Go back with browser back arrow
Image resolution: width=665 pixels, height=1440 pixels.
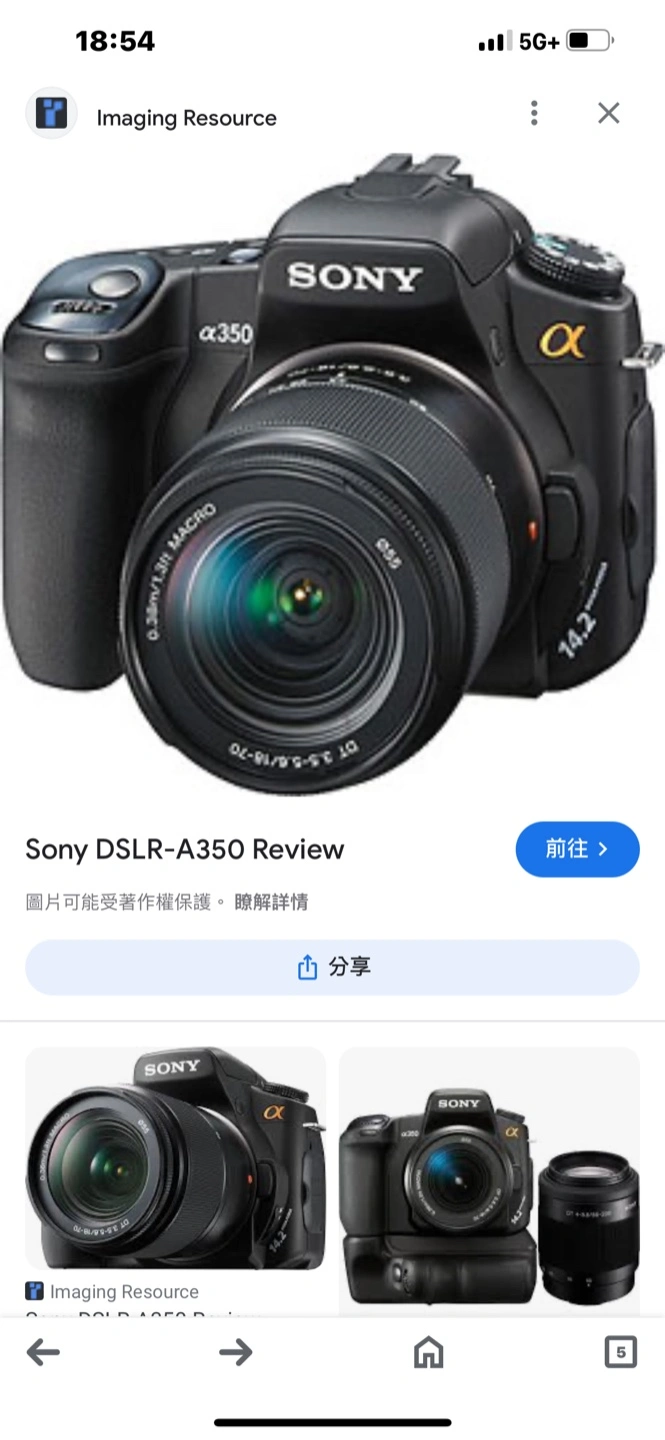click(43, 1353)
